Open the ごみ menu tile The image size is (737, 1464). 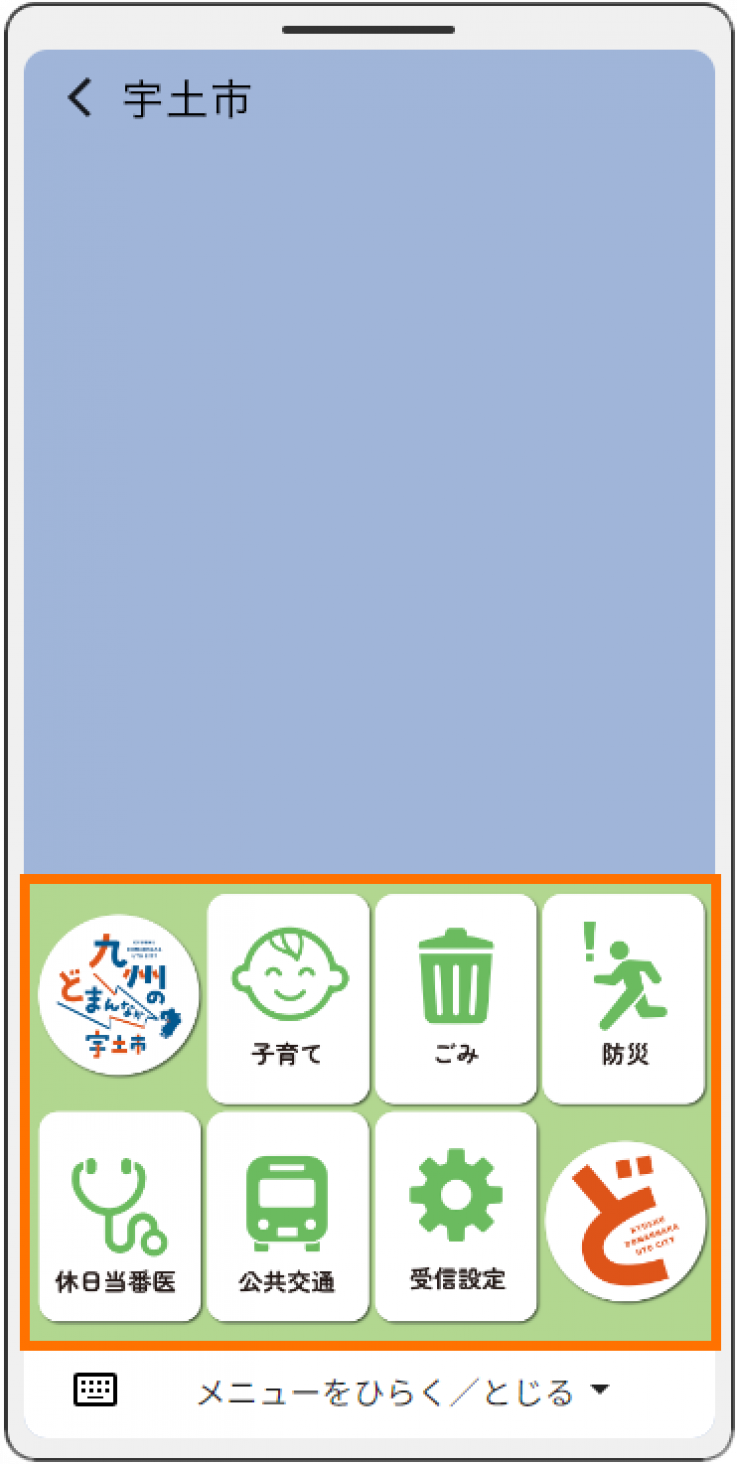click(456, 998)
